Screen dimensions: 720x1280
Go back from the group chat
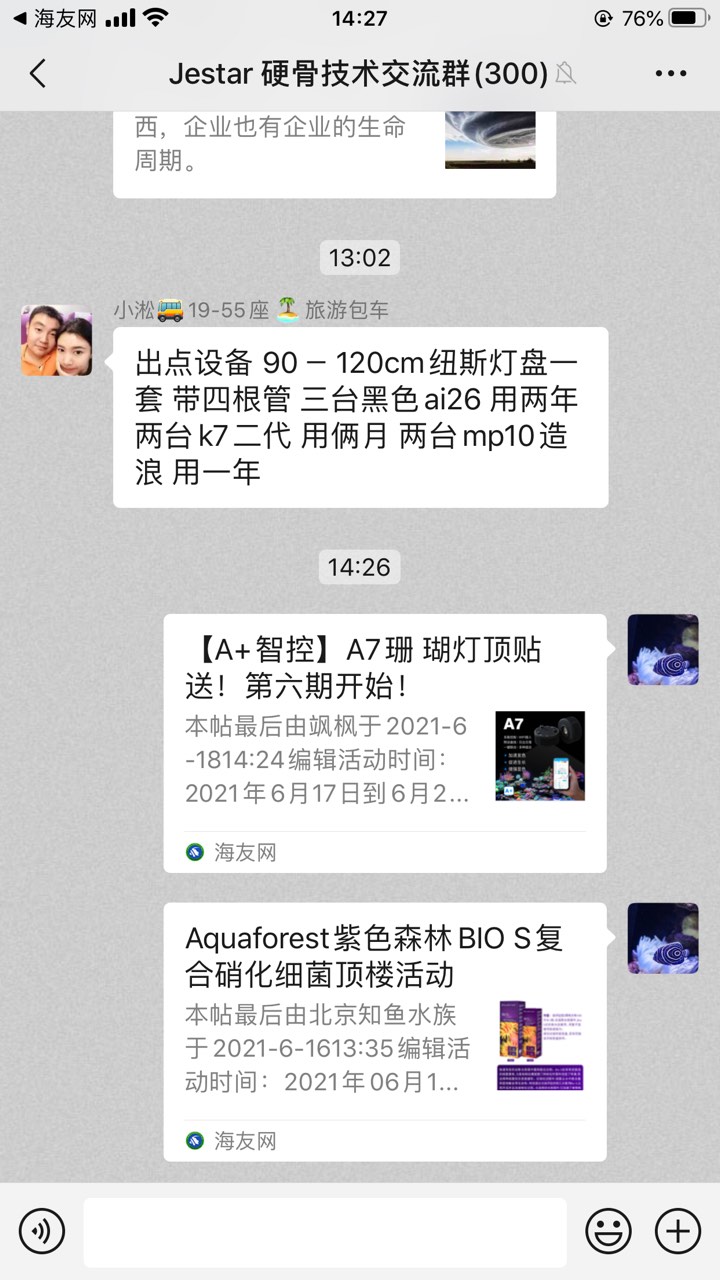pyautogui.click(x=38, y=73)
